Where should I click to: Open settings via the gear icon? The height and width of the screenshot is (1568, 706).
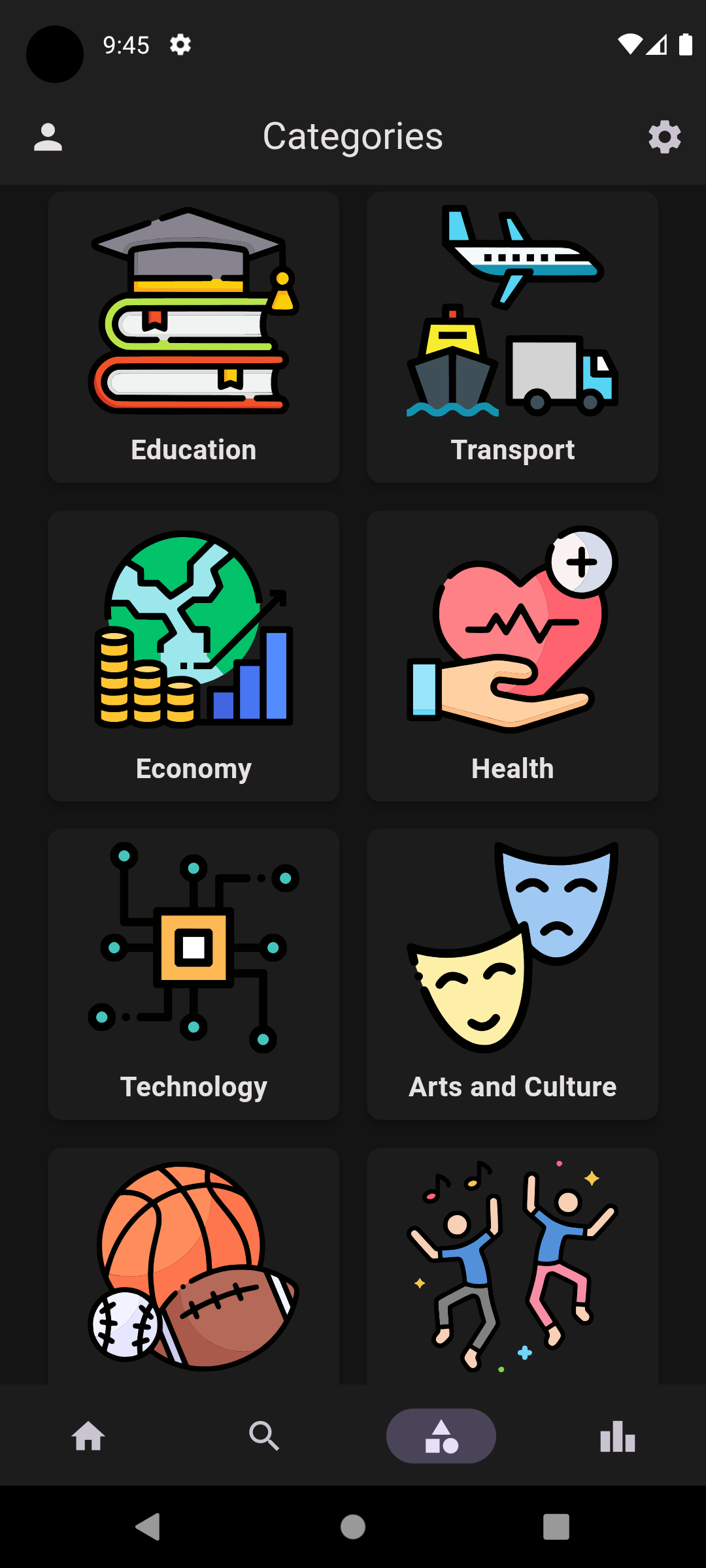point(664,137)
